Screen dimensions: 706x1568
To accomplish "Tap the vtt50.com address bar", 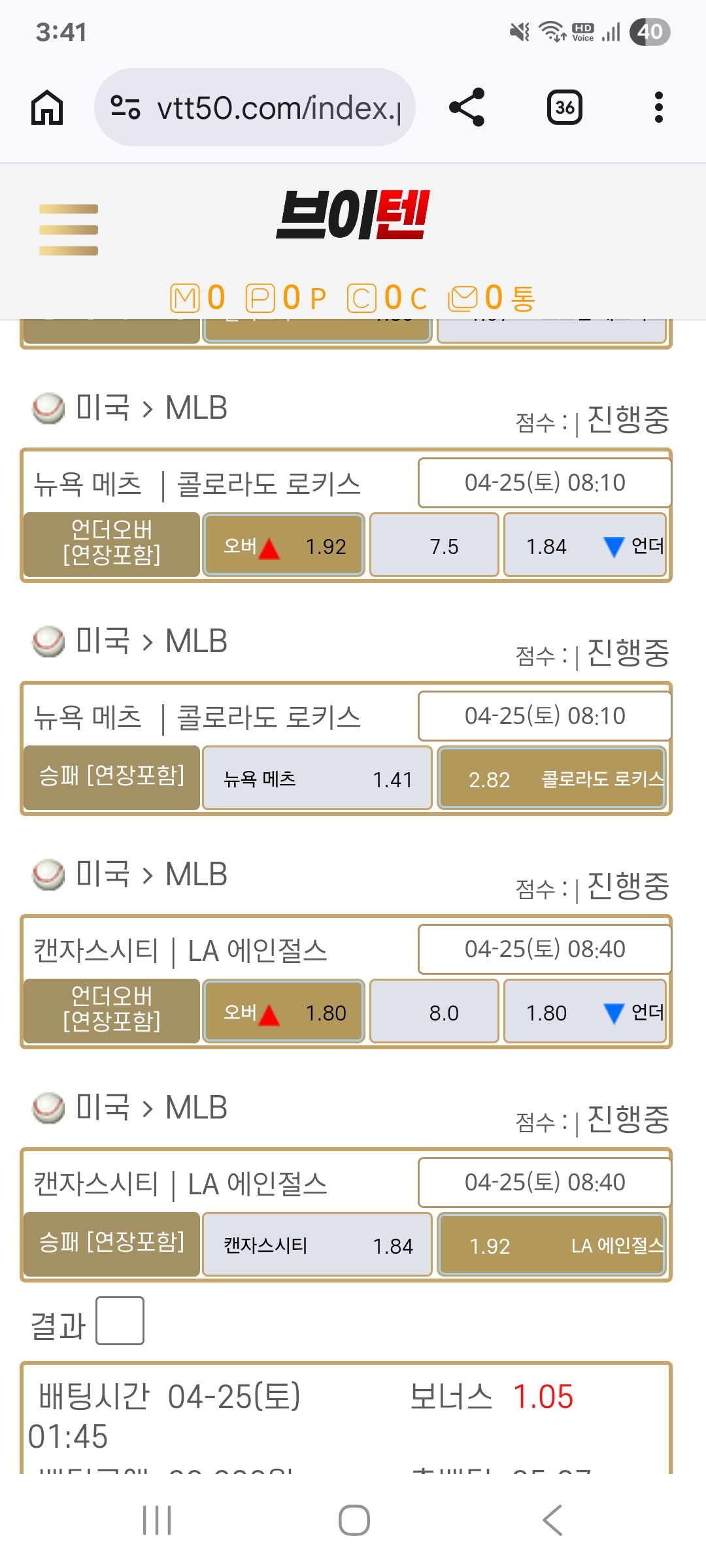I will [x=255, y=108].
